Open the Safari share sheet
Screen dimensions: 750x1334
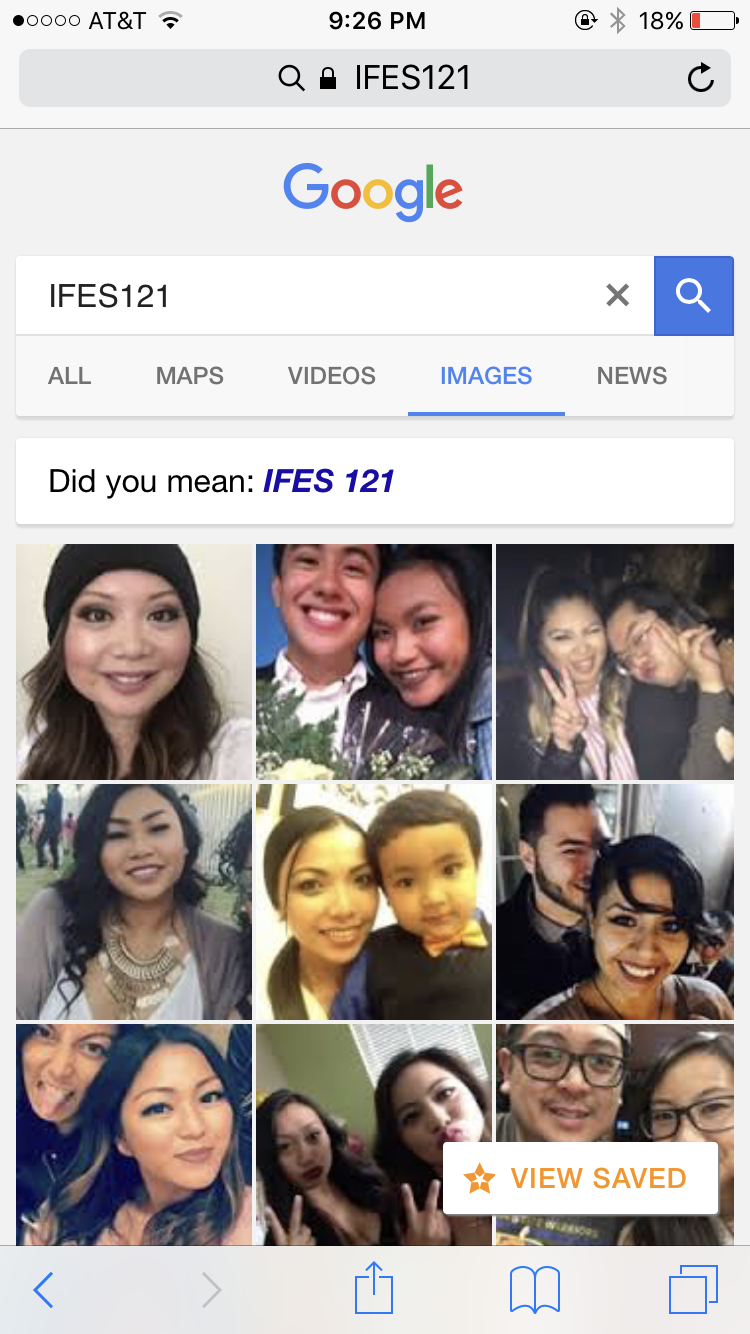(374, 1288)
